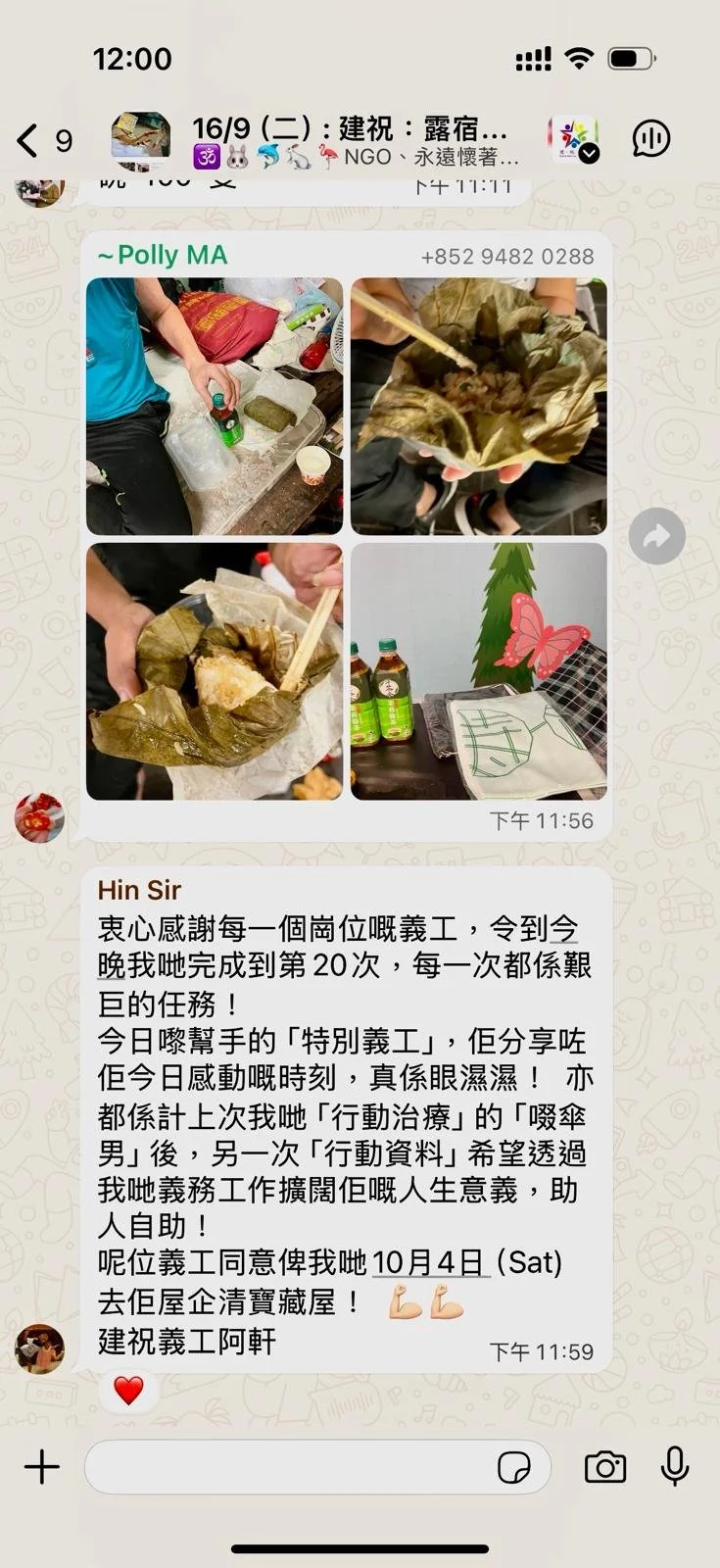The width and height of the screenshot is (720, 1568).
Task: Open the attachment plus menu
Action: 42,1467
